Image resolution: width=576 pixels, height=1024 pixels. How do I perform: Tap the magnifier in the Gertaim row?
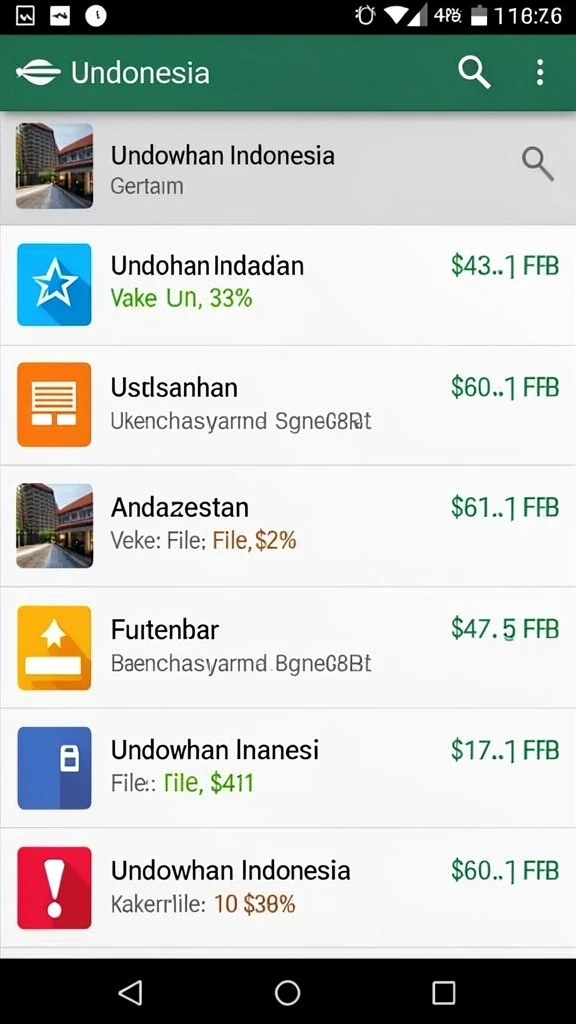[x=538, y=165]
